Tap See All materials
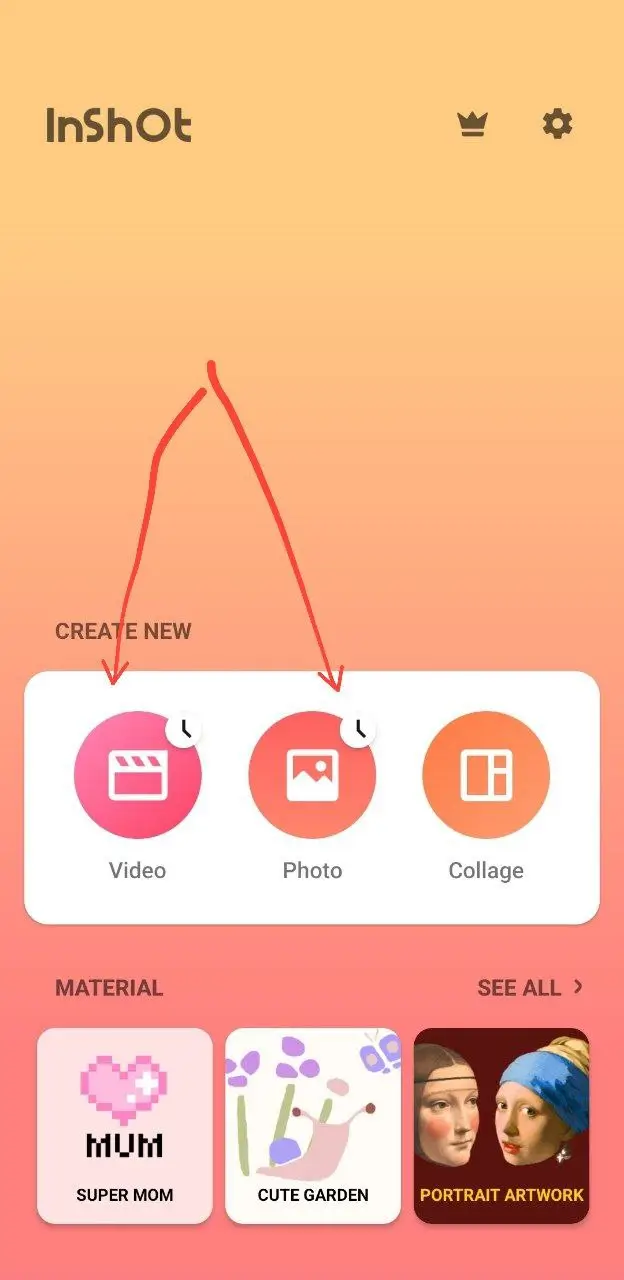 (x=530, y=987)
